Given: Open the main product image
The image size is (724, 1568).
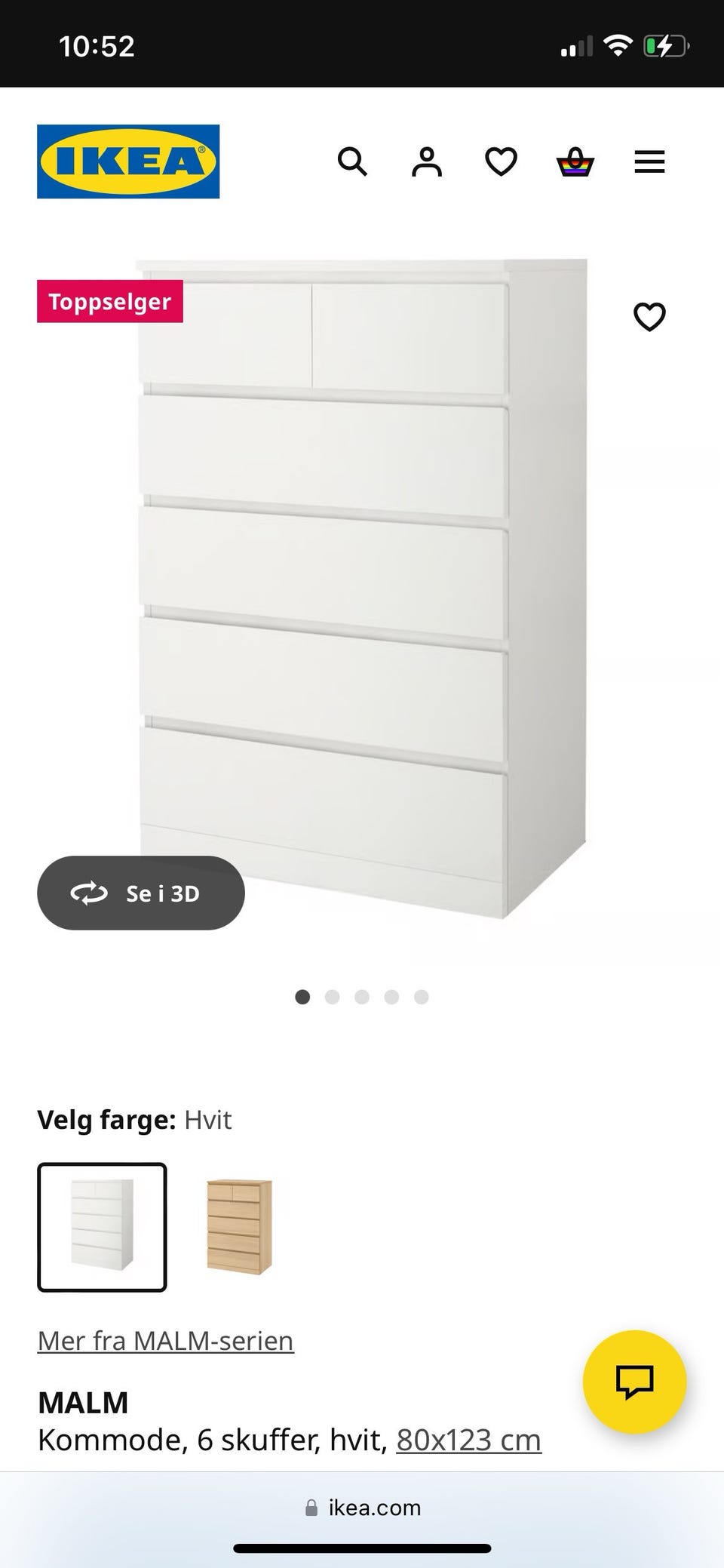Looking at the screenshot, I should click(362, 589).
